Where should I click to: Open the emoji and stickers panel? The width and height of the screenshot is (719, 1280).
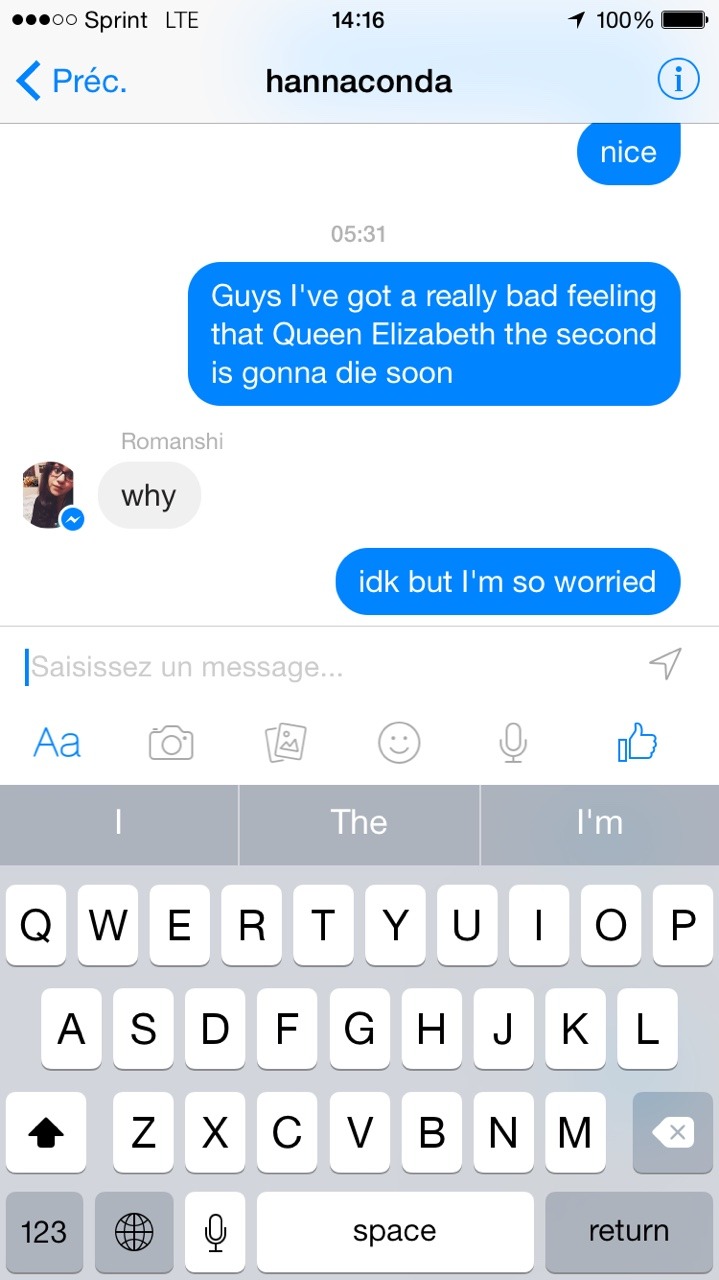coord(399,743)
